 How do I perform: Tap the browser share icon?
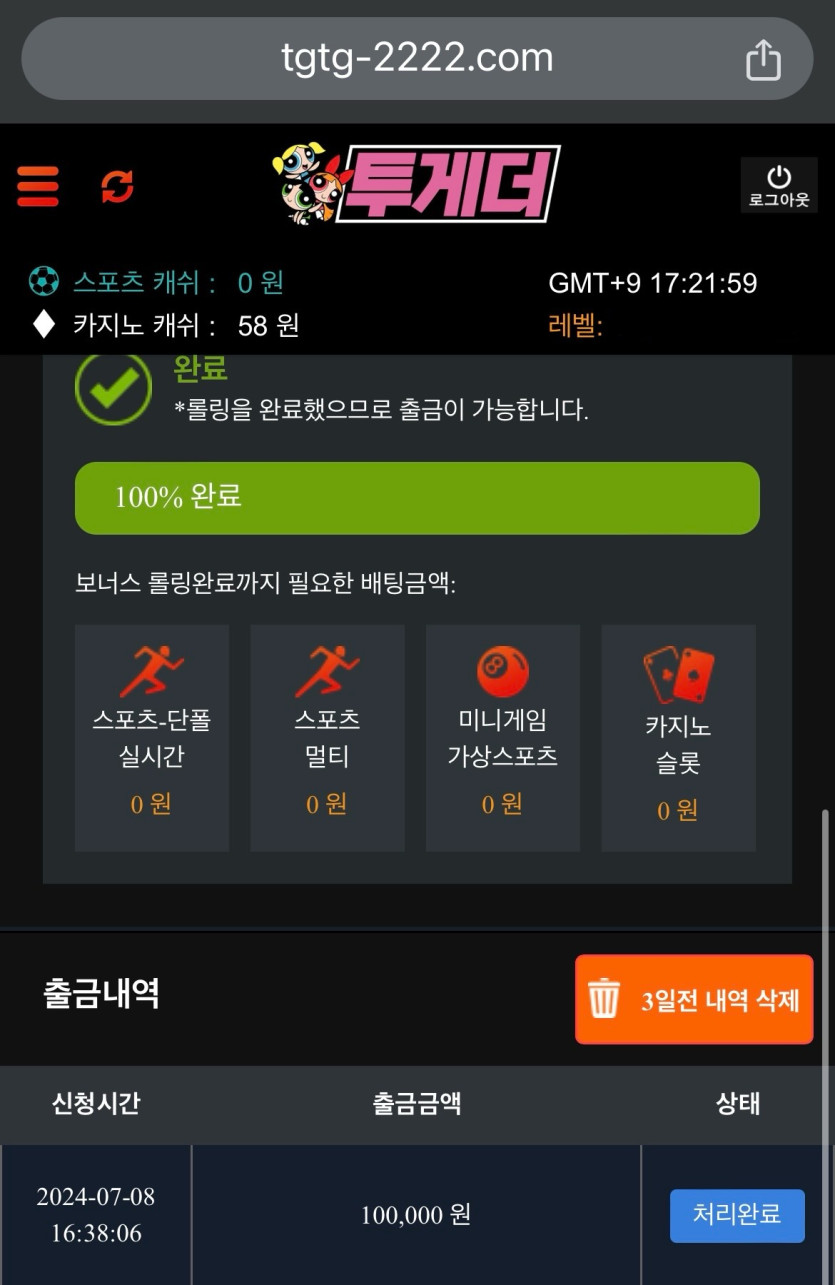[763, 59]
